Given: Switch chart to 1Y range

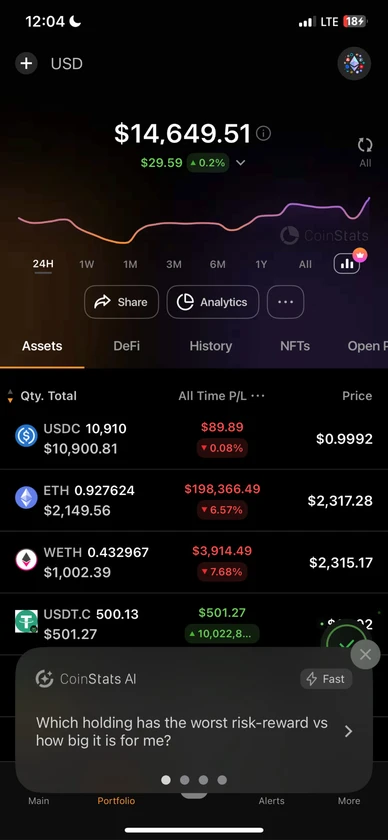Looking at the screenshot, I should pos(261,264).
